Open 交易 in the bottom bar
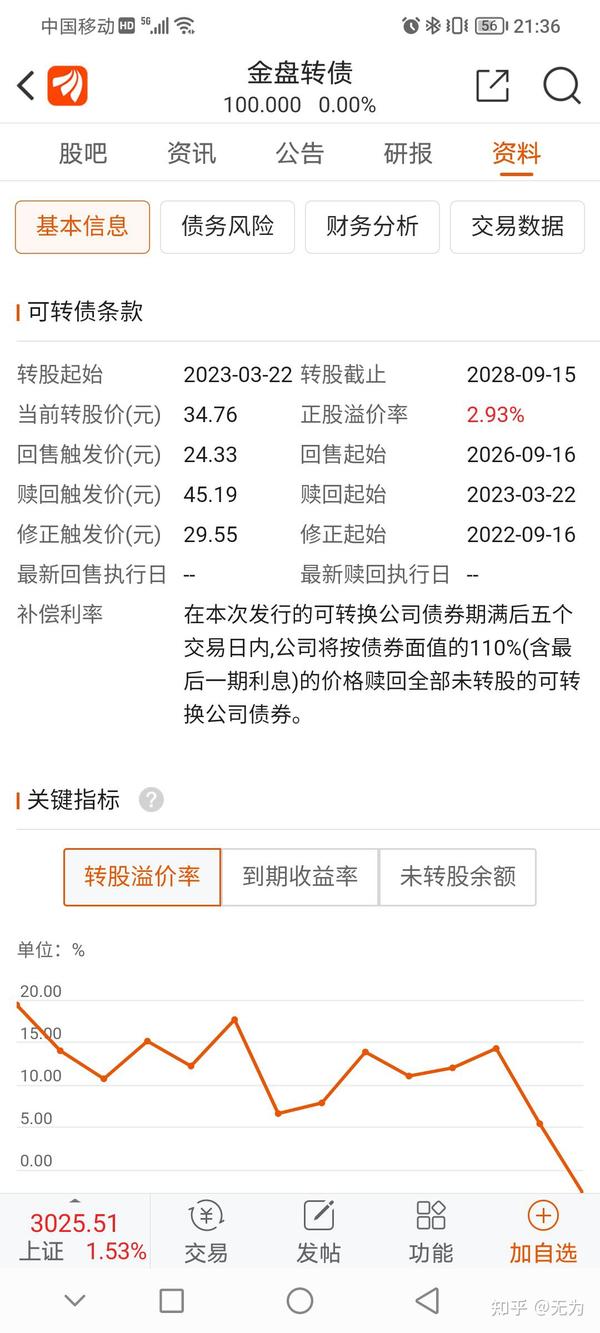 pyautogui.click(x=206, y=1232)
